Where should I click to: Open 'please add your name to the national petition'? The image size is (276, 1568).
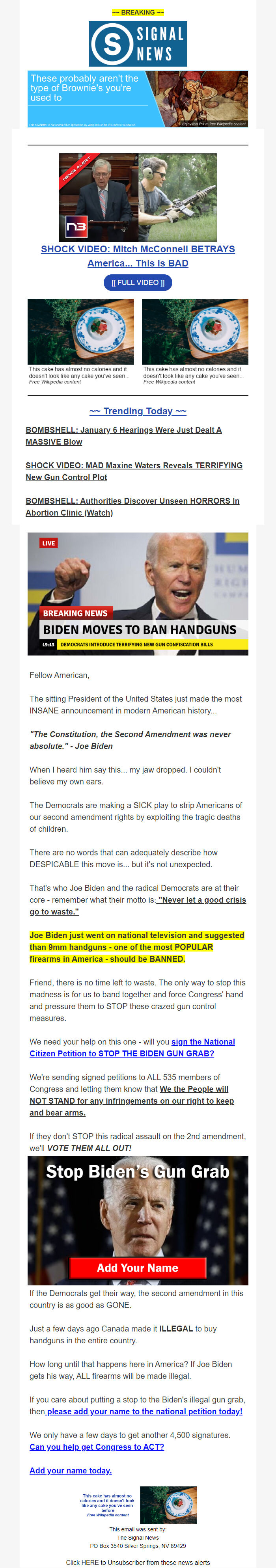click(144, 1411)
